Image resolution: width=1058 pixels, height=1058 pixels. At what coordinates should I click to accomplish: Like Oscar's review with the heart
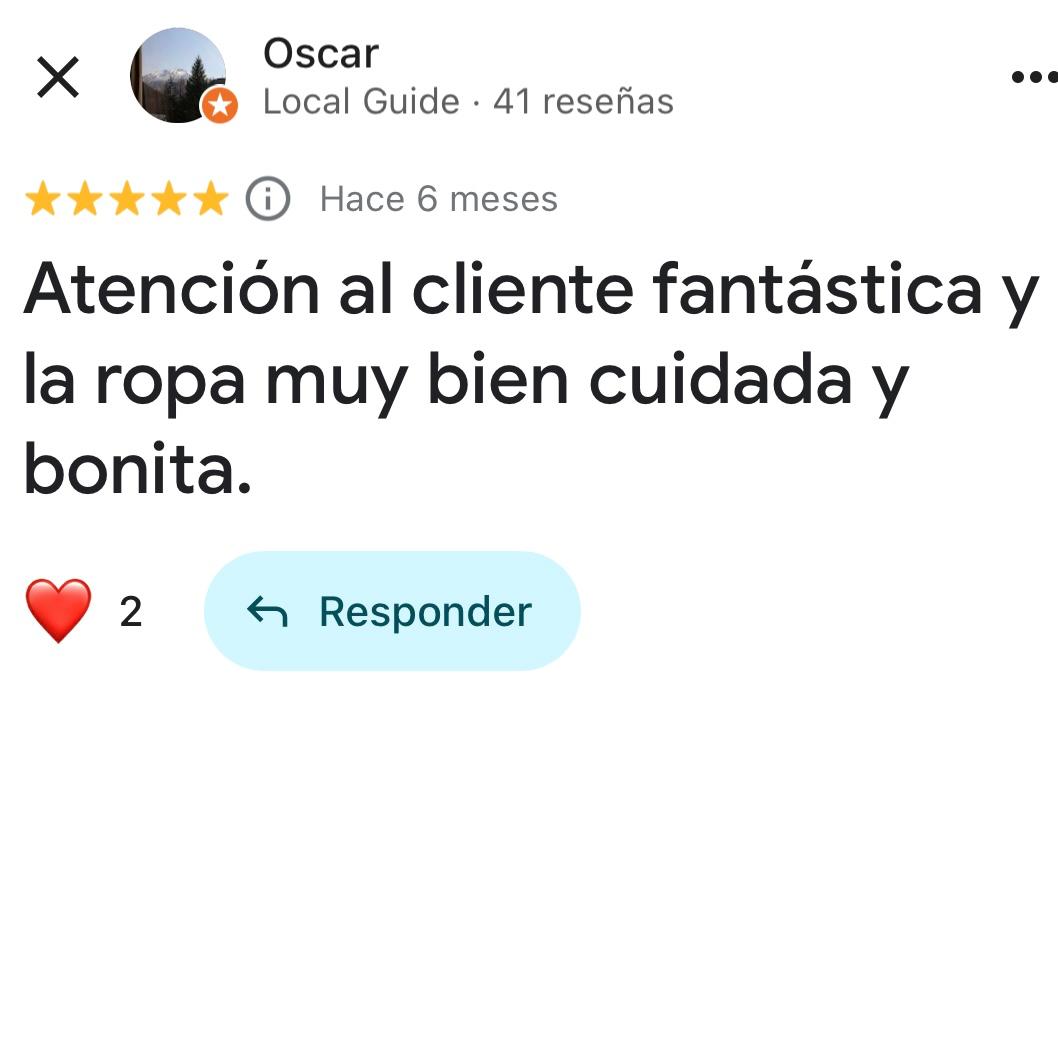click(58, 611)
